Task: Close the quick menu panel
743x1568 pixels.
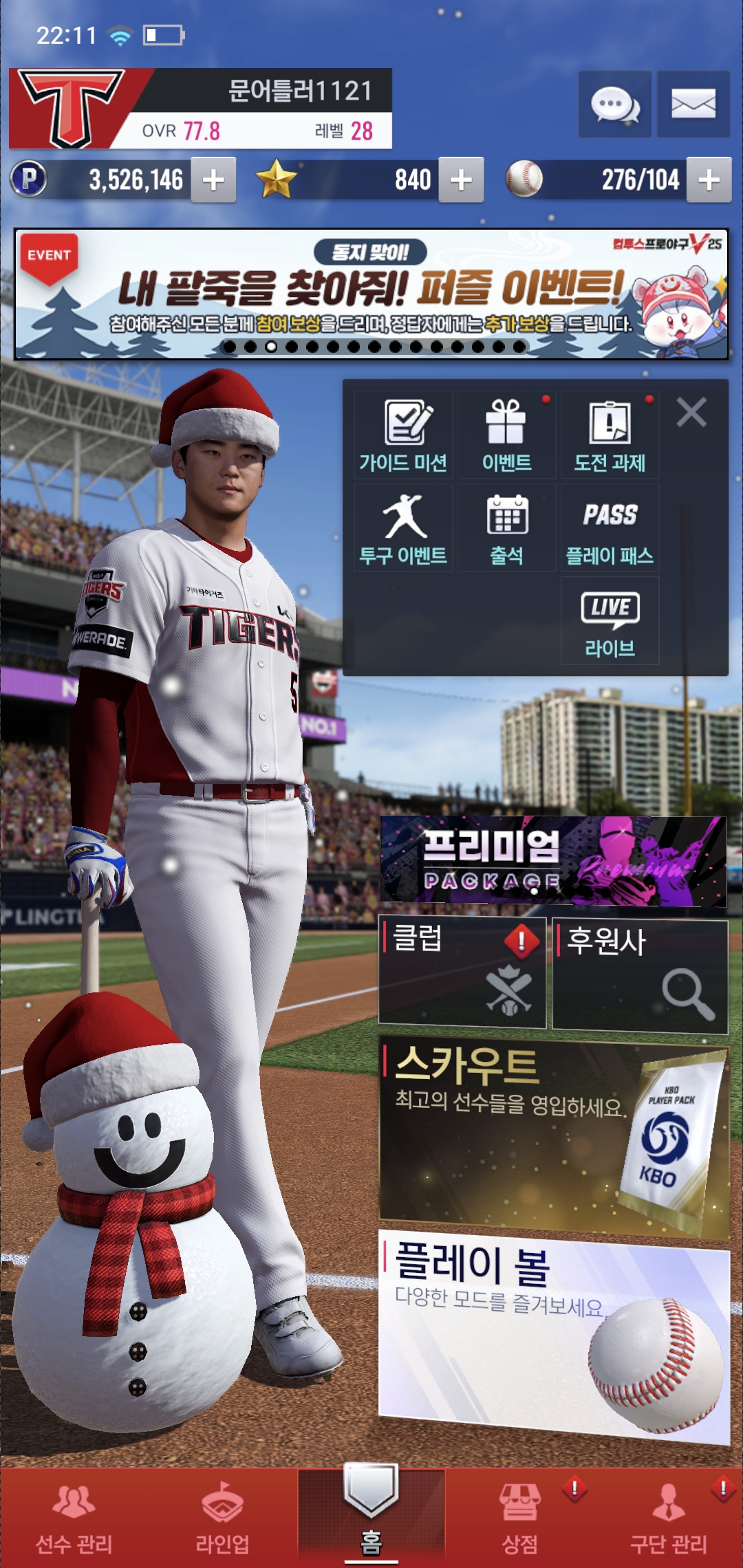Action: click(x=691, y=413)
